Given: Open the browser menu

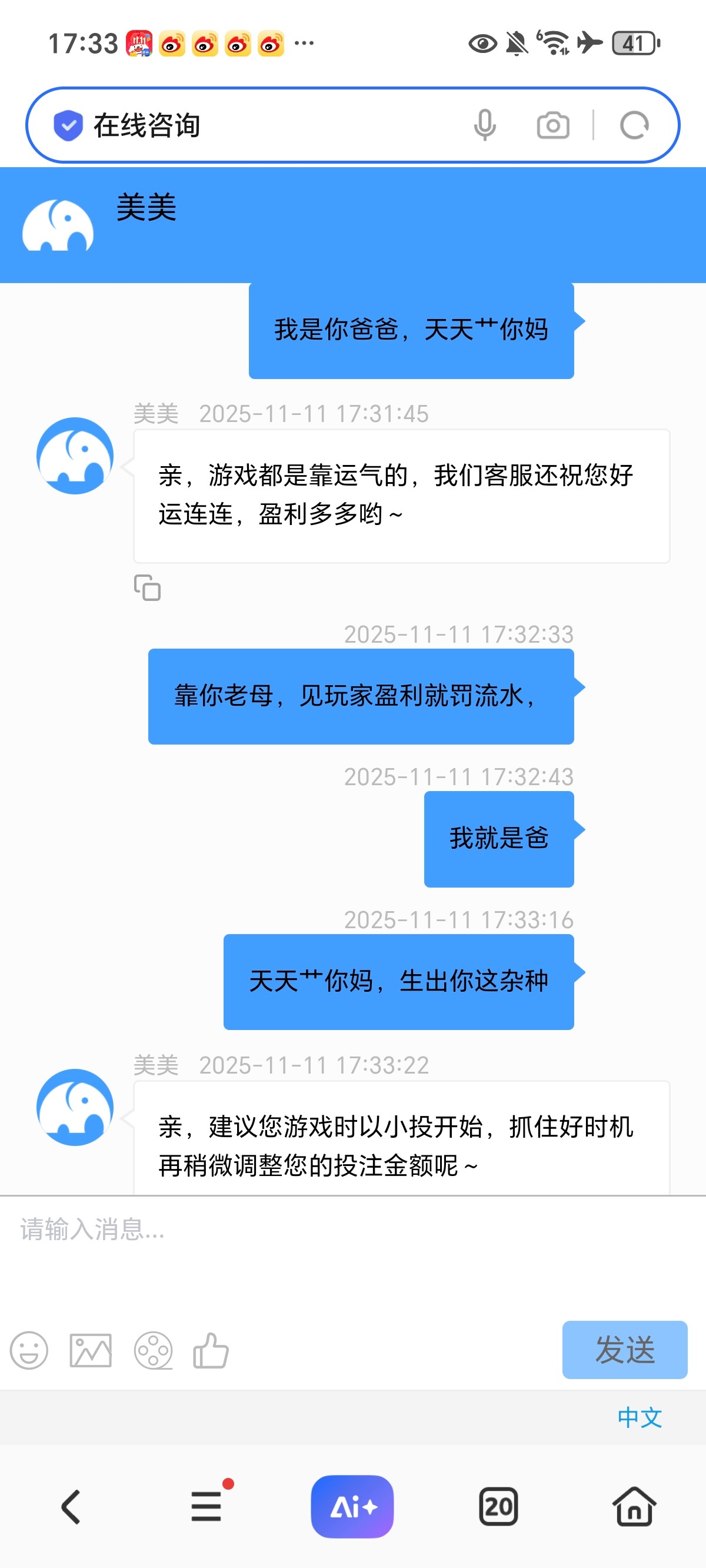Looking at the screenshot, I should point(207,1507).
